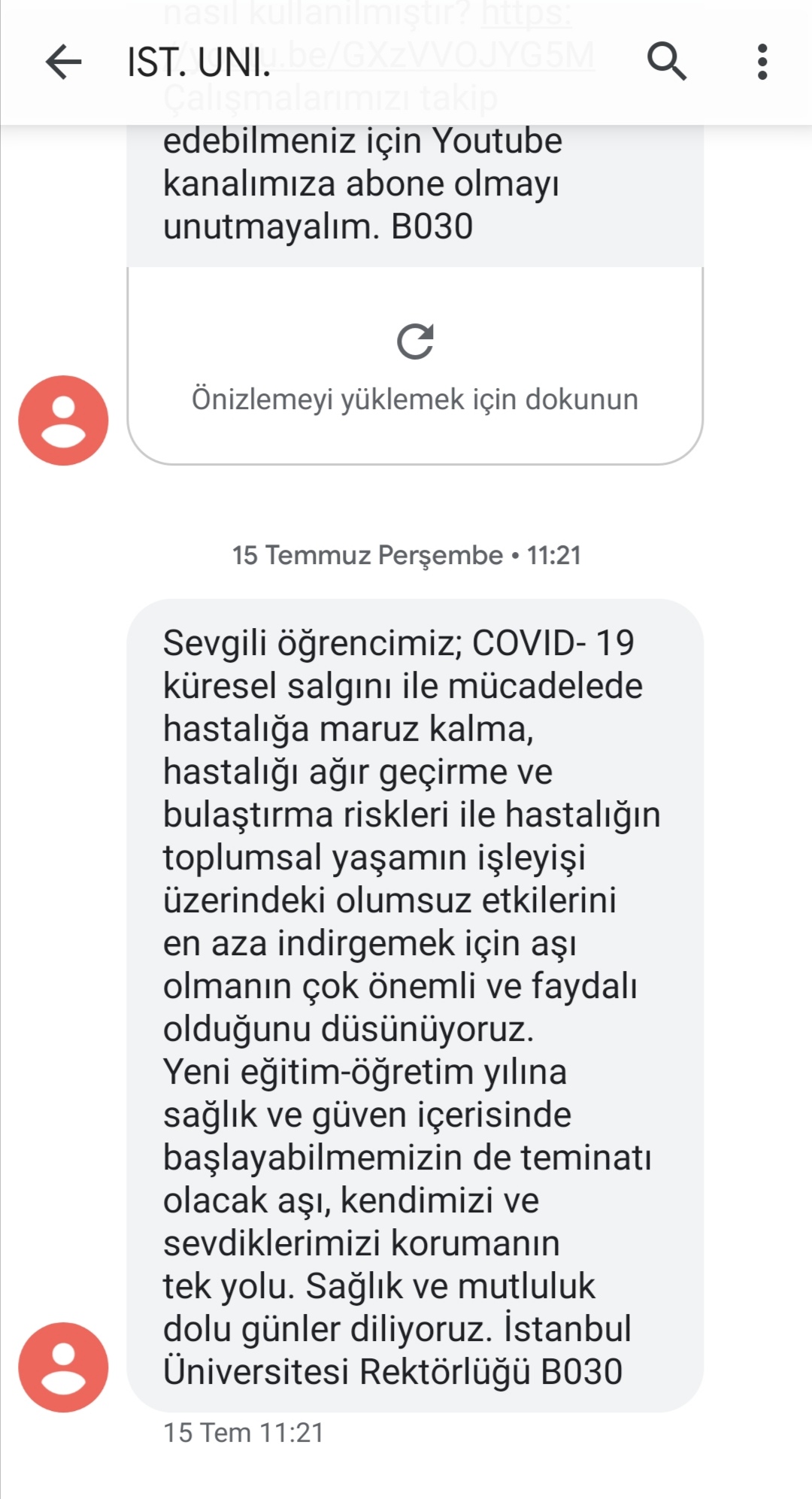Tap 'Önizlemeyi yüklemek için dokunun' to load the preview
The image size is (812, 1499).
click(x=415, y=366)
